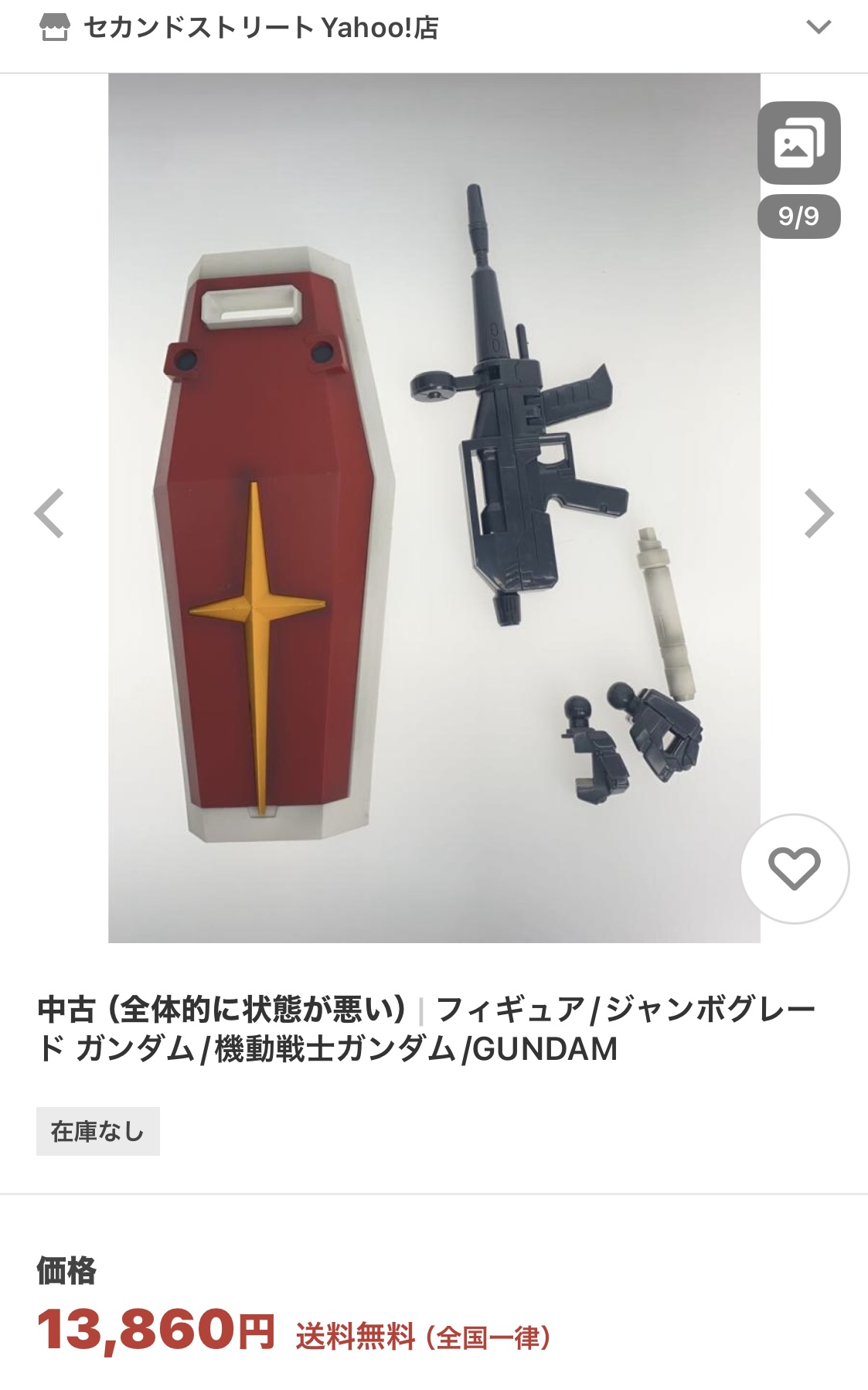Expand the セカンドストリート Yahoo!店 store header

(x=818, y=28)
